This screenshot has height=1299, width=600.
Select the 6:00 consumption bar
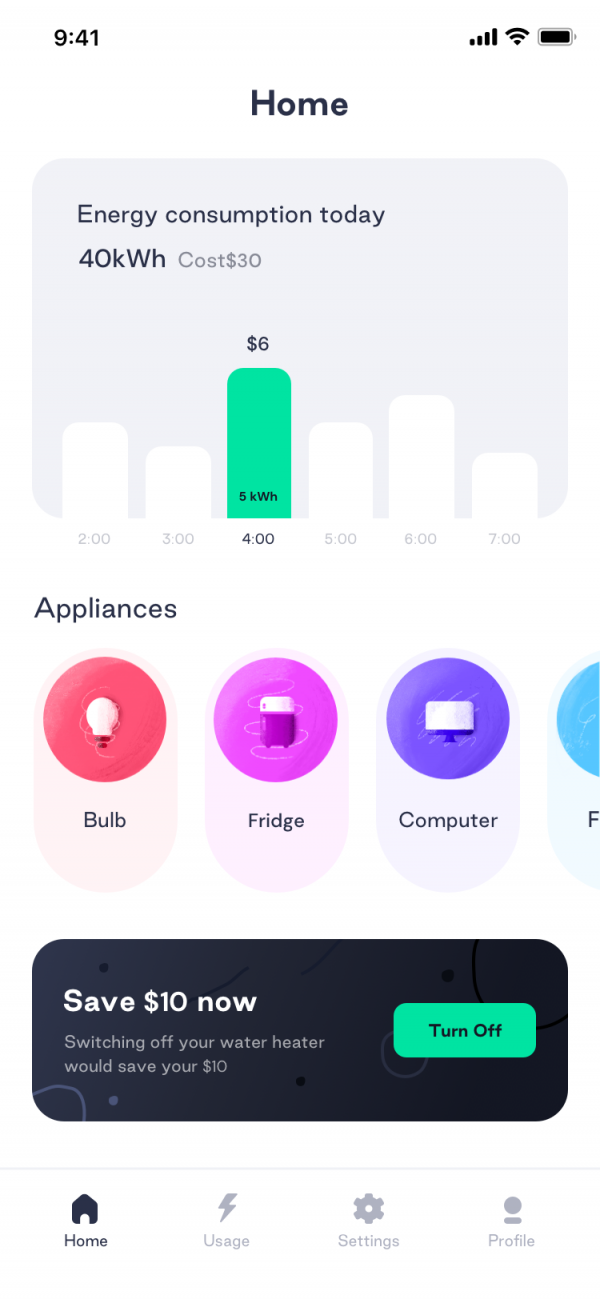(x=421, y=457)
